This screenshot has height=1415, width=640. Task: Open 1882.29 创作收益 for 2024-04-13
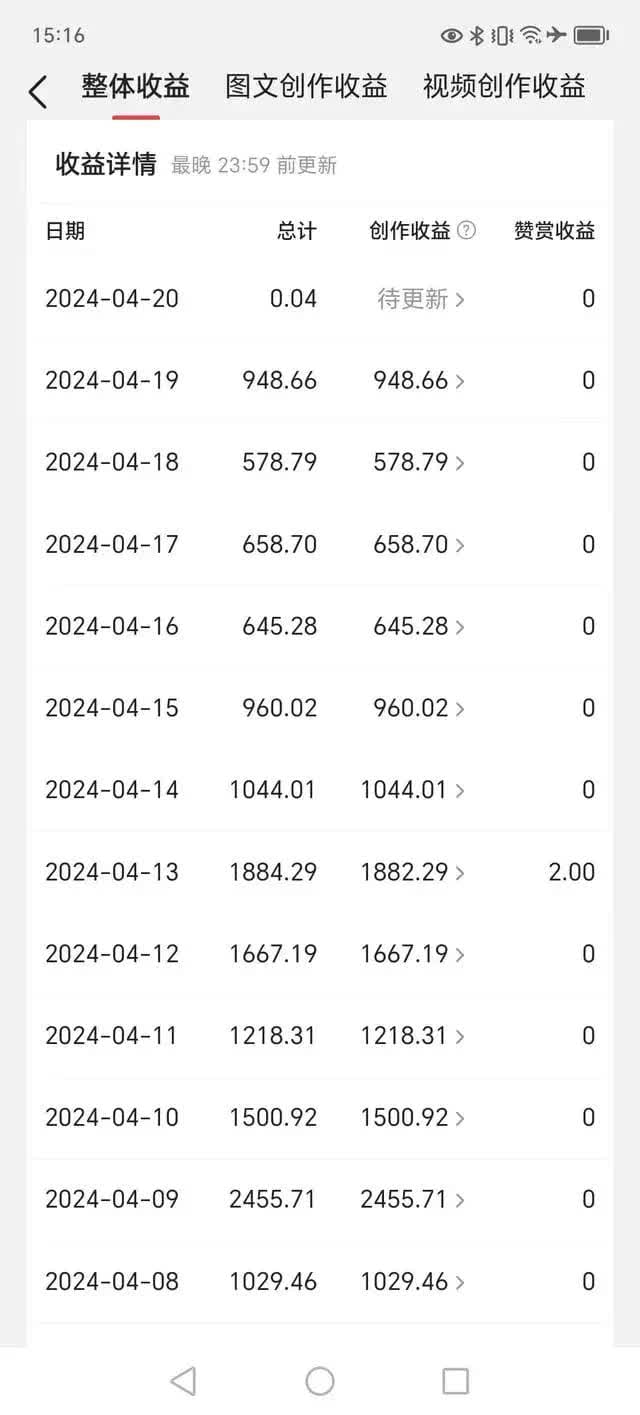[412, 873]
